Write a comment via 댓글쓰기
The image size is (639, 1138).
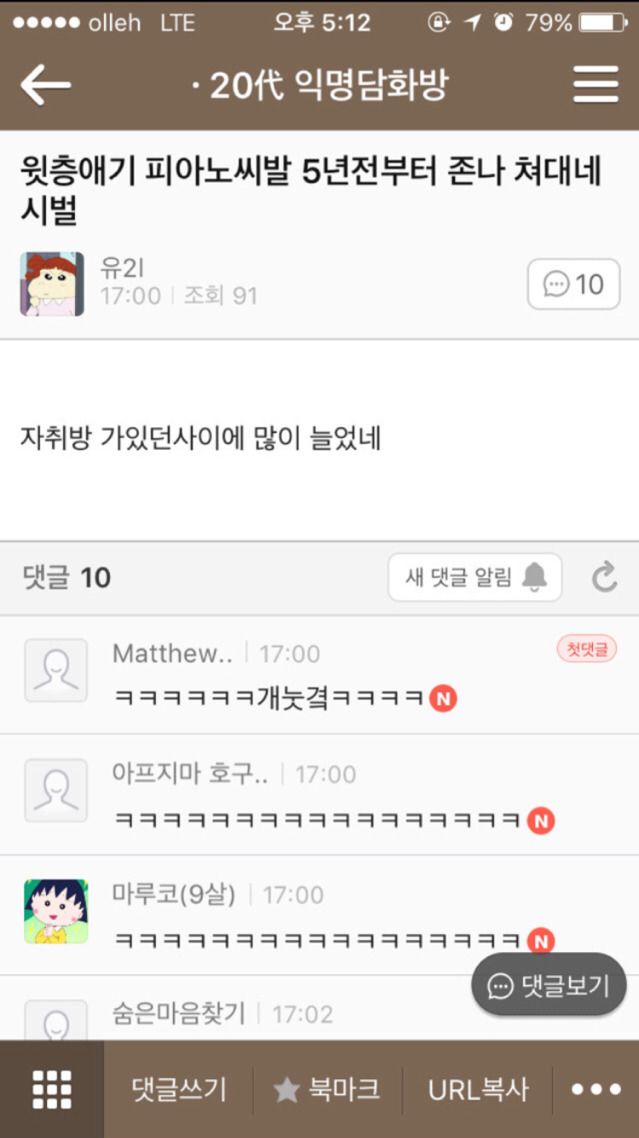coord(179,1089)
